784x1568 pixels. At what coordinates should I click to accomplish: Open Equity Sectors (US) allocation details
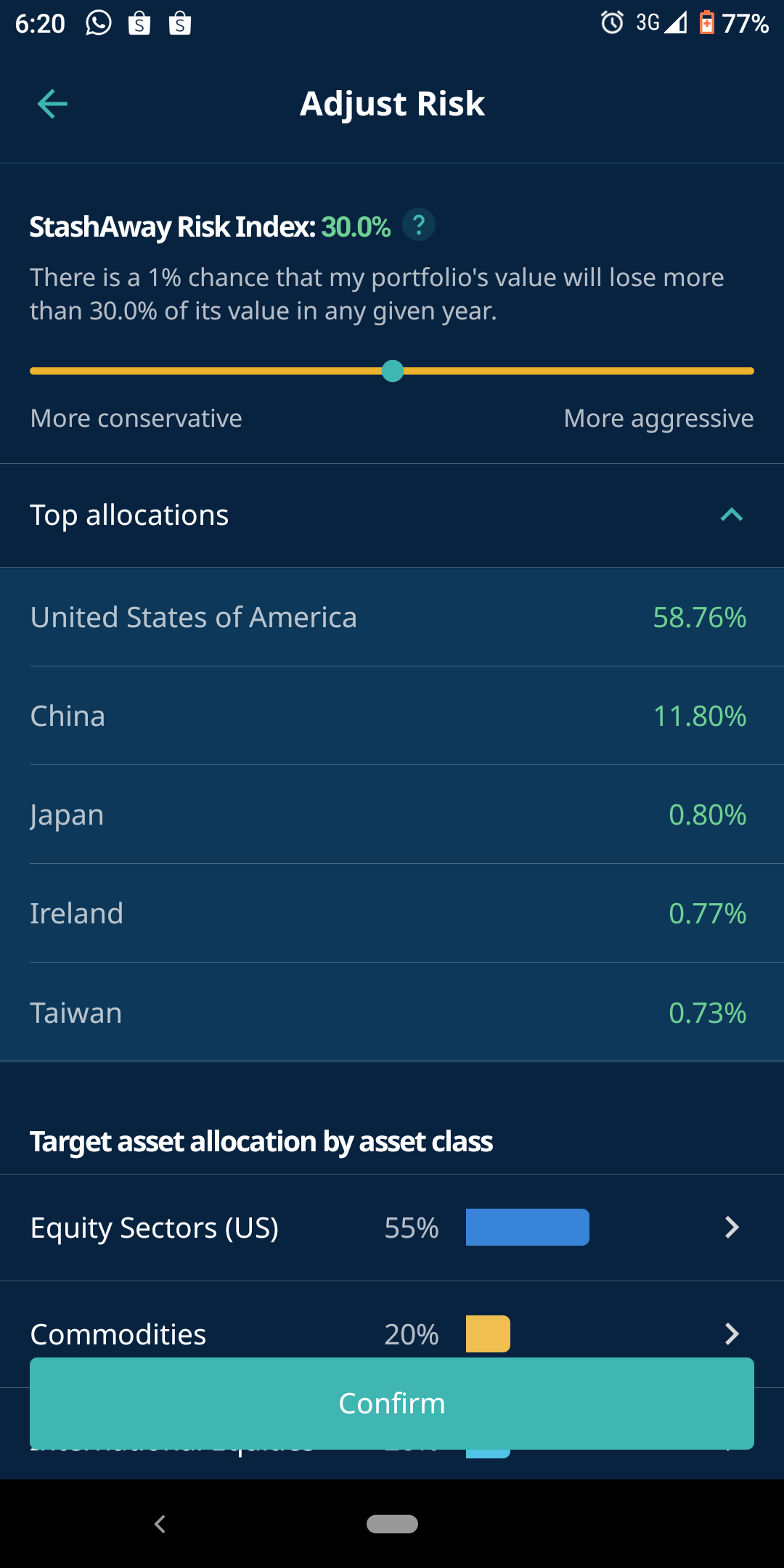point(392,1228)
